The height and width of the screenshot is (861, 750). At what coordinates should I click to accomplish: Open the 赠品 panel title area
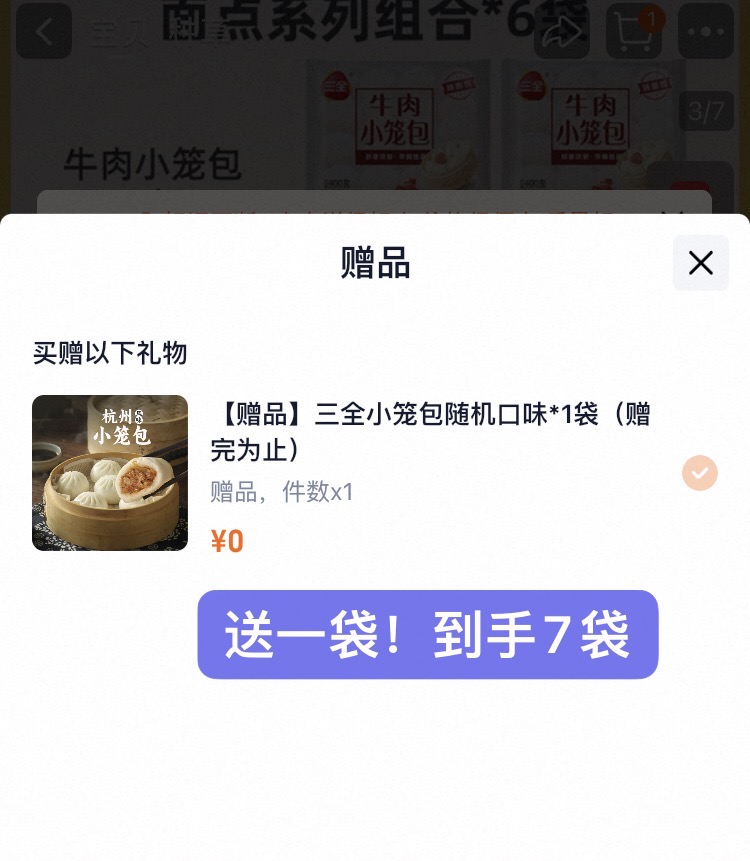pyautogui.click(x=375, y=262)
